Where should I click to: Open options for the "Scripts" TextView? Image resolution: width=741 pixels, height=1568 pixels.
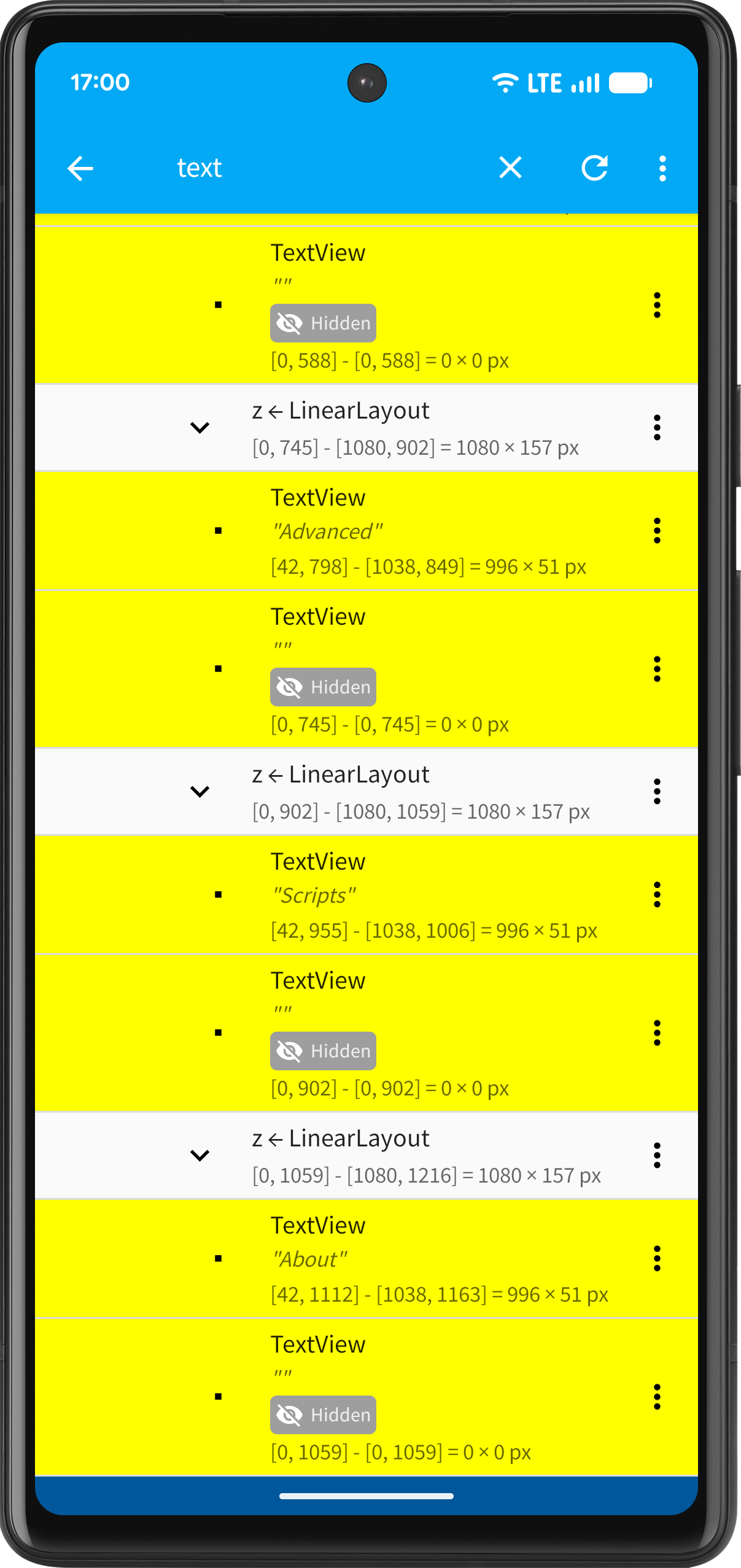point(657,895)
